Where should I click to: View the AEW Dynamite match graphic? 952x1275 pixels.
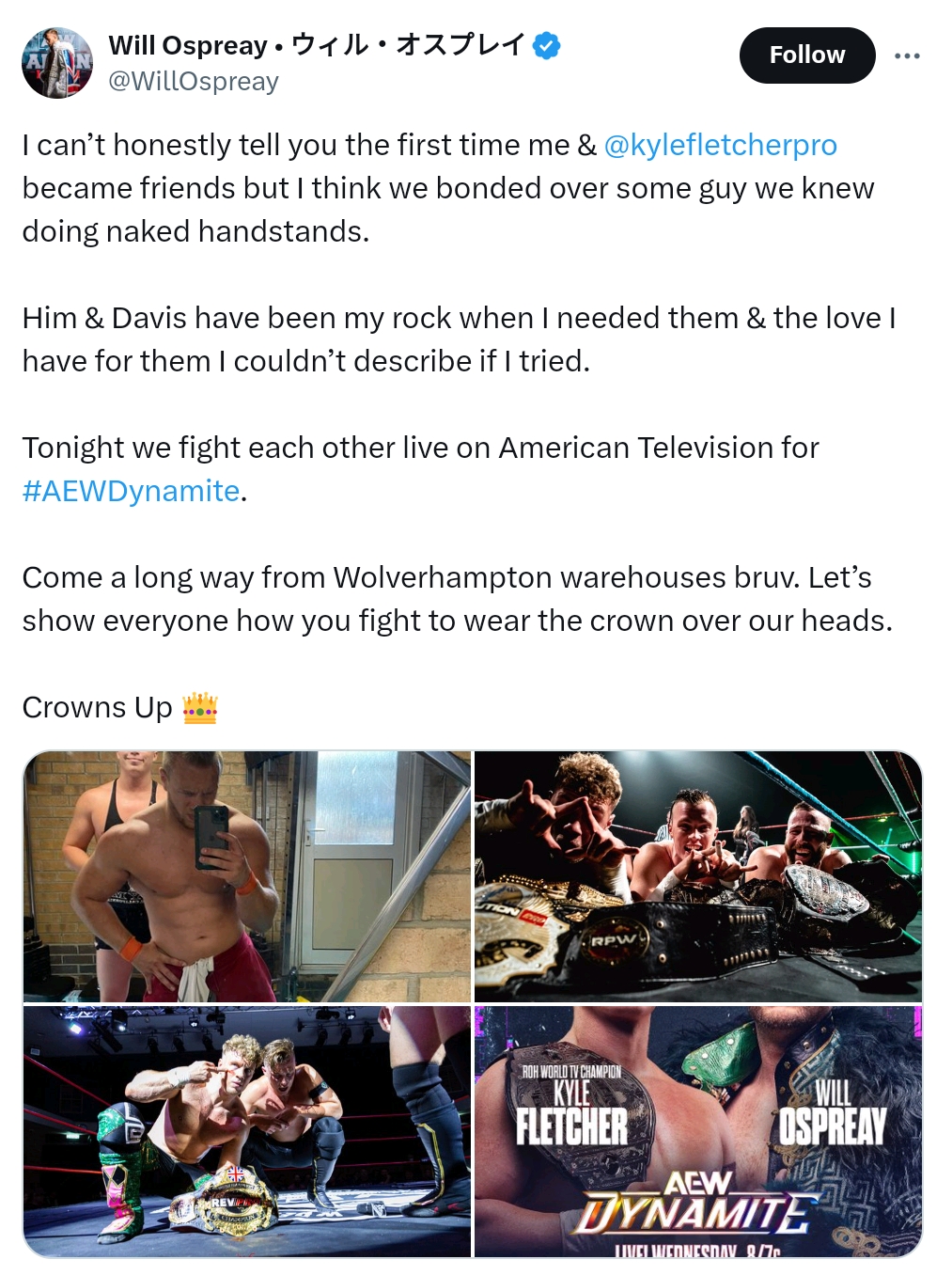tap(697, 1131)
